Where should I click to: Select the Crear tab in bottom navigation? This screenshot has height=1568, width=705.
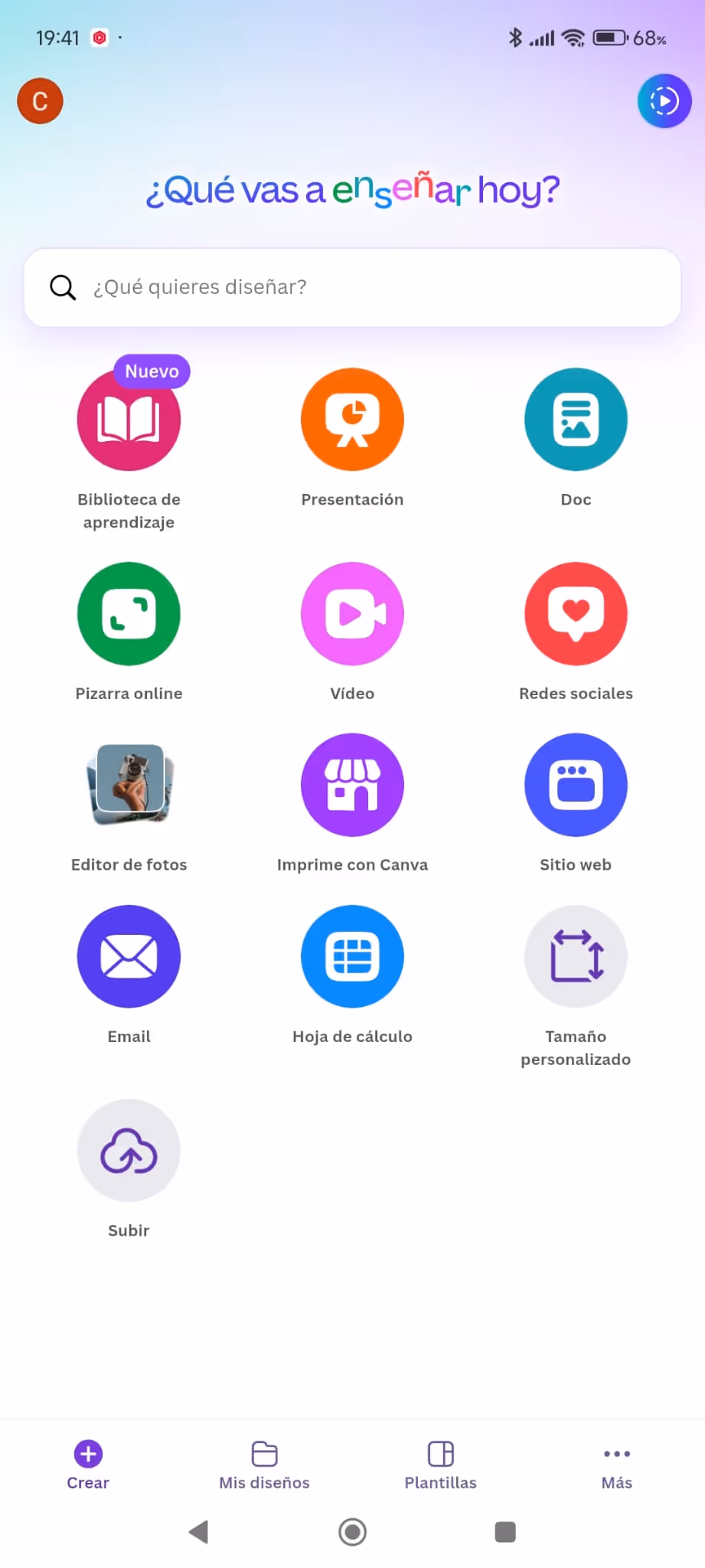[x=88, y=1462]
